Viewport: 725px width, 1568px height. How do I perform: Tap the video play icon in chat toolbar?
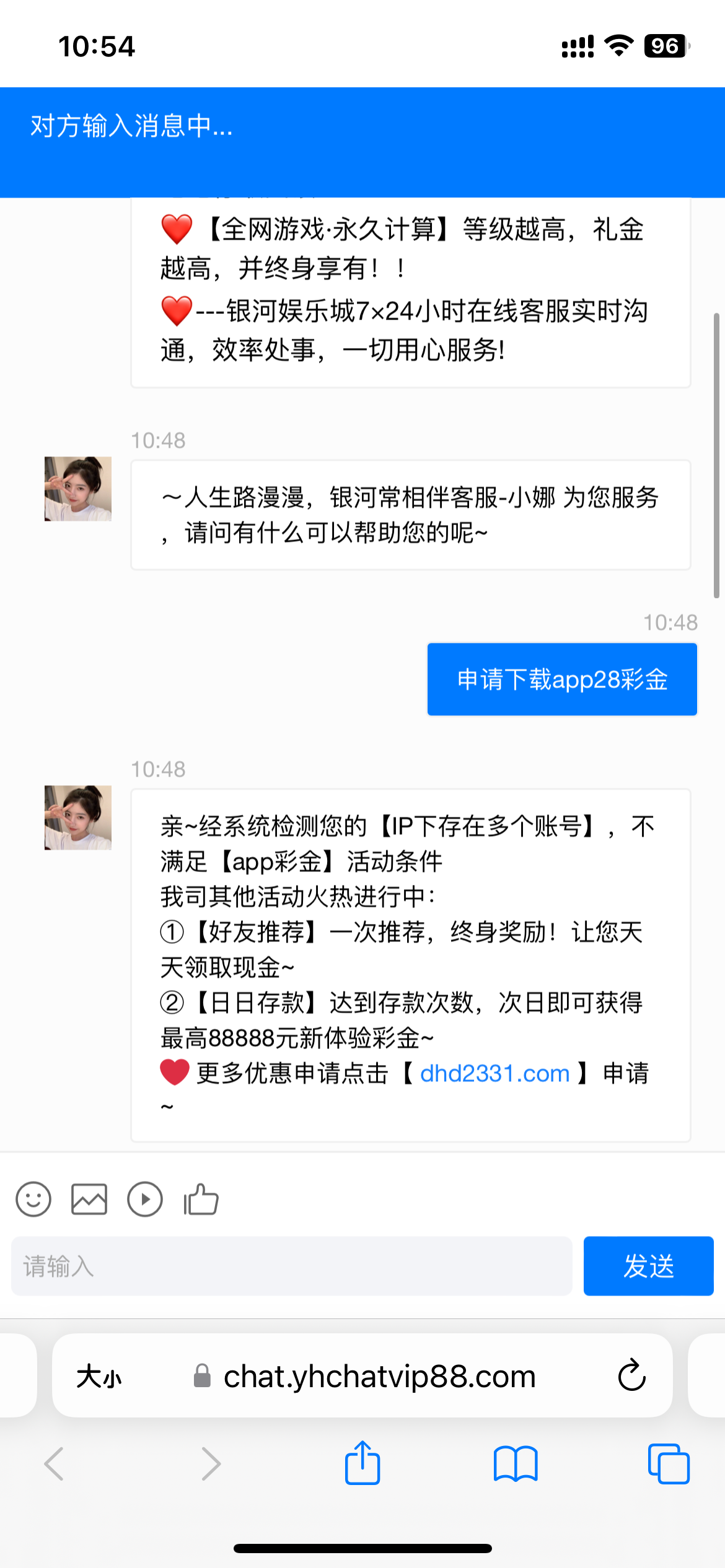[x=145, y=1200]
